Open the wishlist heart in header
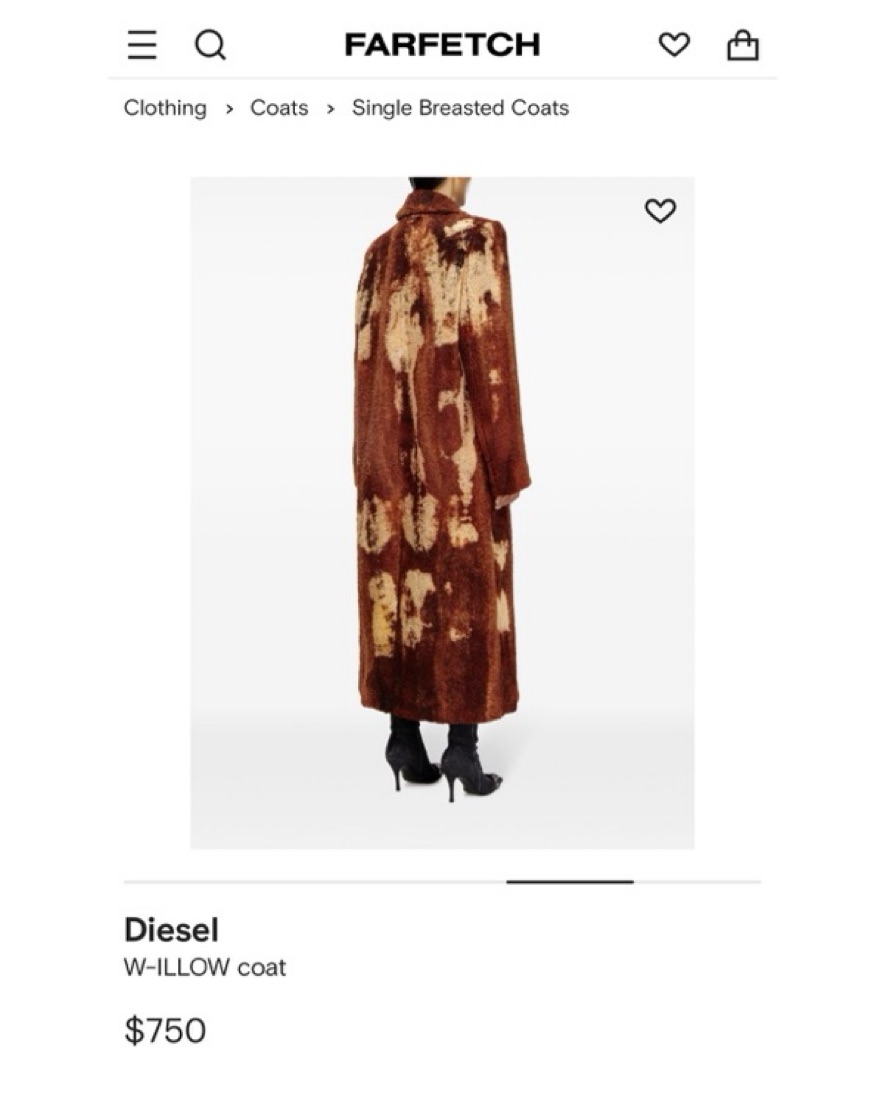Screen dimensions: 880x1098 (674, 44)
